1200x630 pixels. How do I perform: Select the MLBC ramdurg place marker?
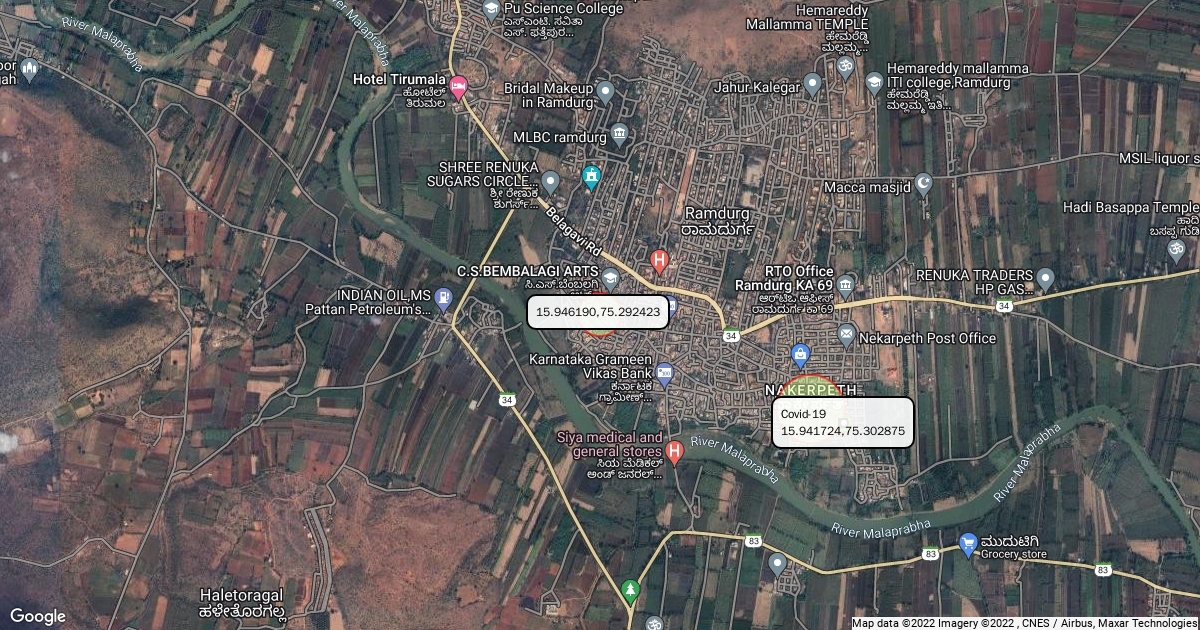coord(620,133)
